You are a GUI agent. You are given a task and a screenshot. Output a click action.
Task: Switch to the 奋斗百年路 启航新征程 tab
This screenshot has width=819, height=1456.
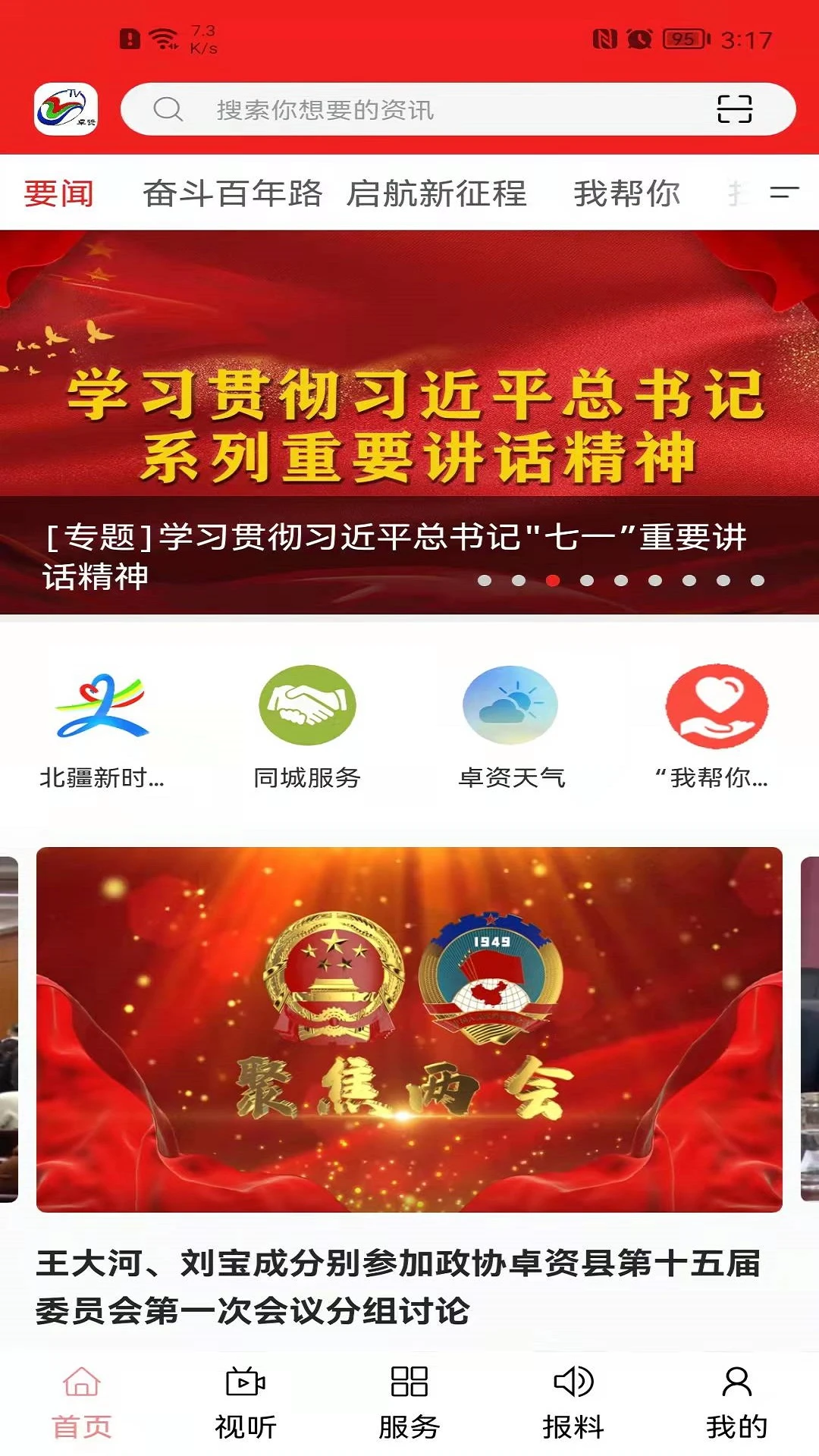(x=334, y=193)
